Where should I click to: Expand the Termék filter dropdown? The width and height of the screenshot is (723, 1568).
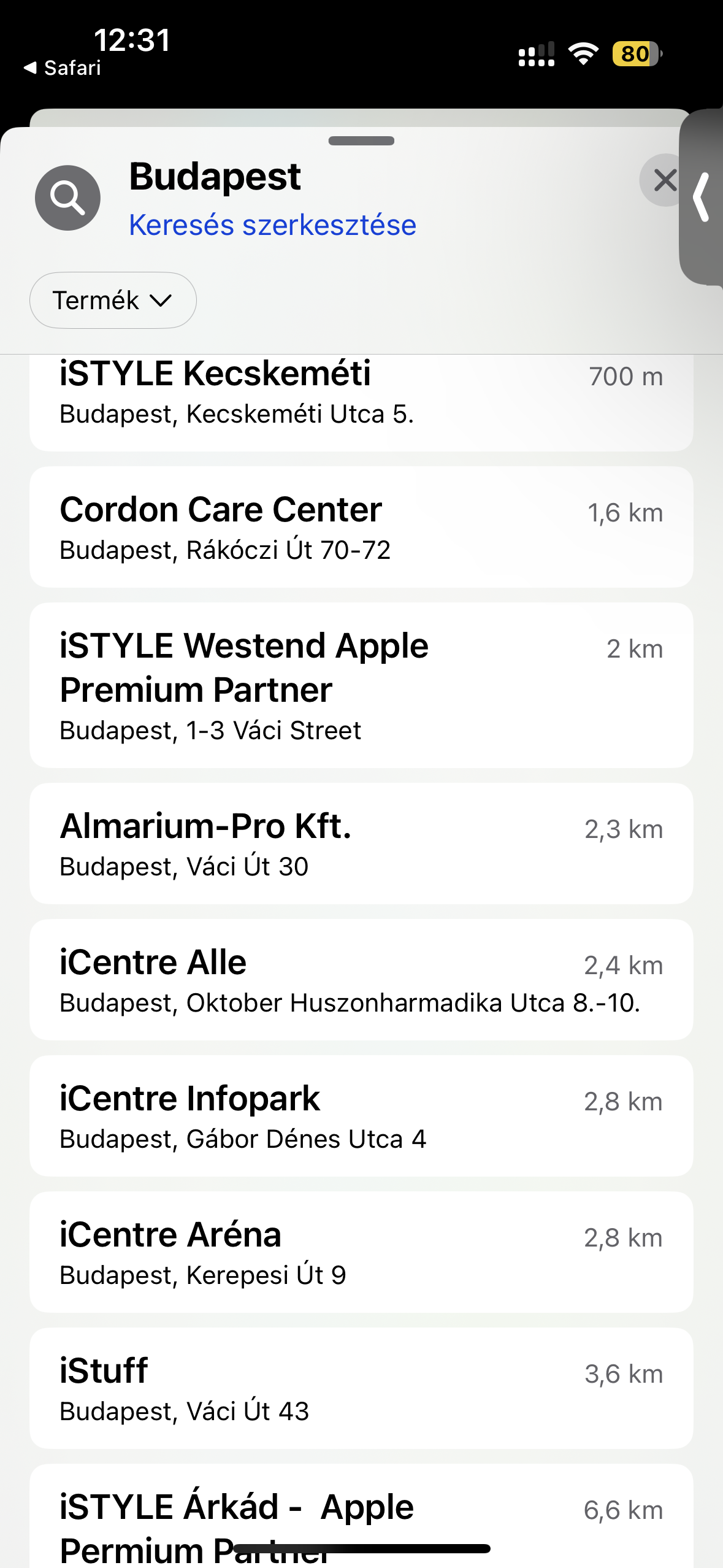pos(113,300)
